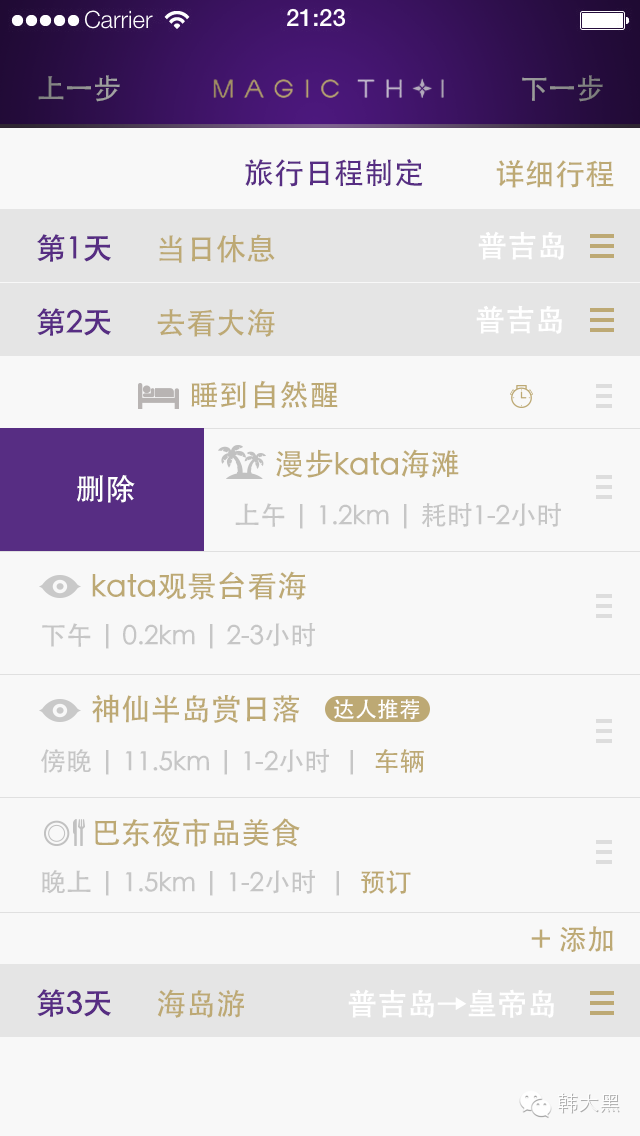Screen dimensions: 640x1136
Task: Delete 漫步kata海滩 with the 删除 button
Action: tap(103, 490)
